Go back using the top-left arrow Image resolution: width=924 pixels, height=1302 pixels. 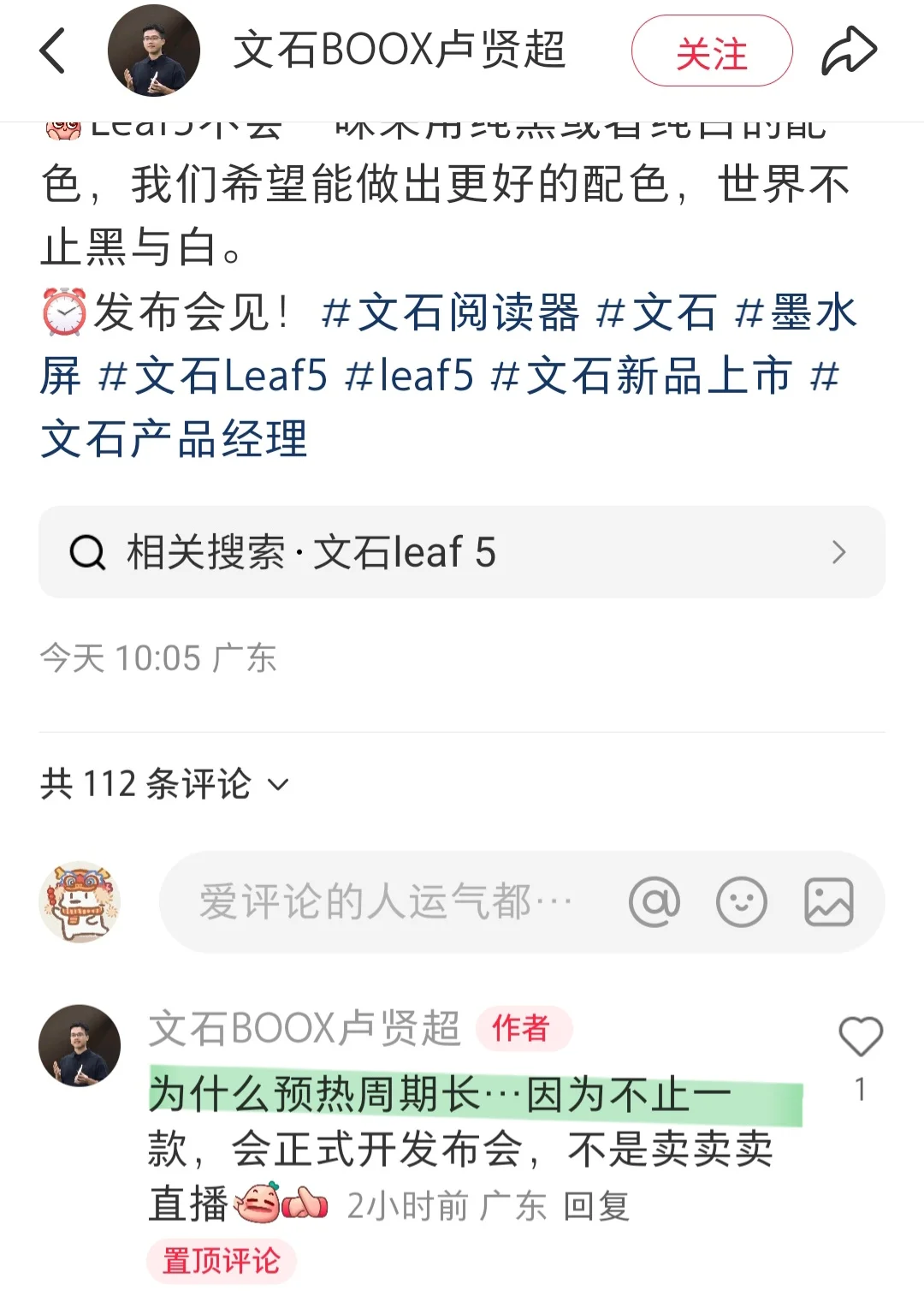coord(53,51)
